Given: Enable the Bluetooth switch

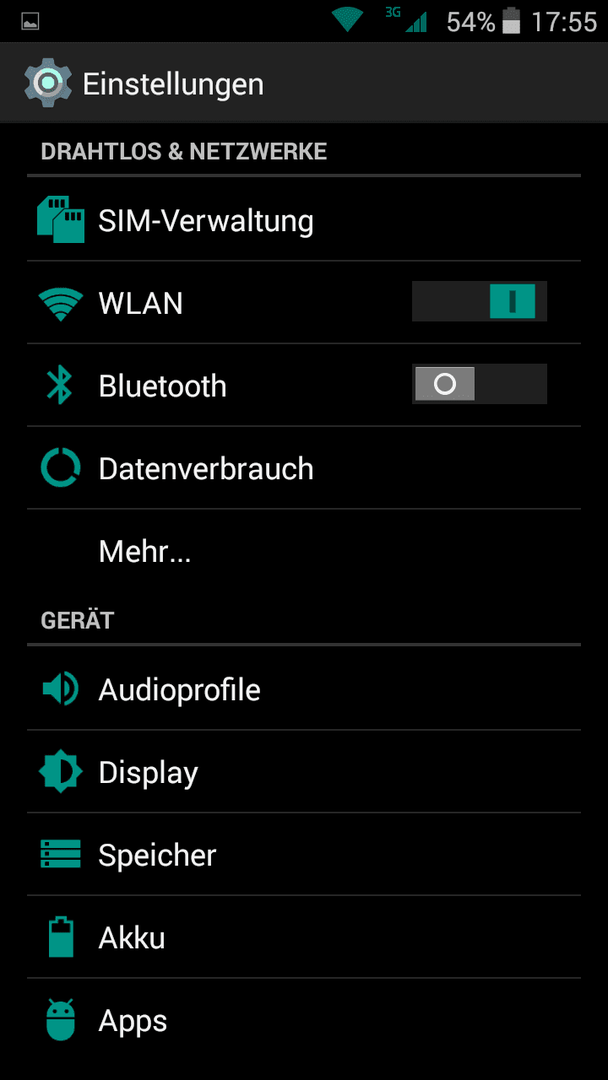Looking at the screenshot, I should coord(479,384).
